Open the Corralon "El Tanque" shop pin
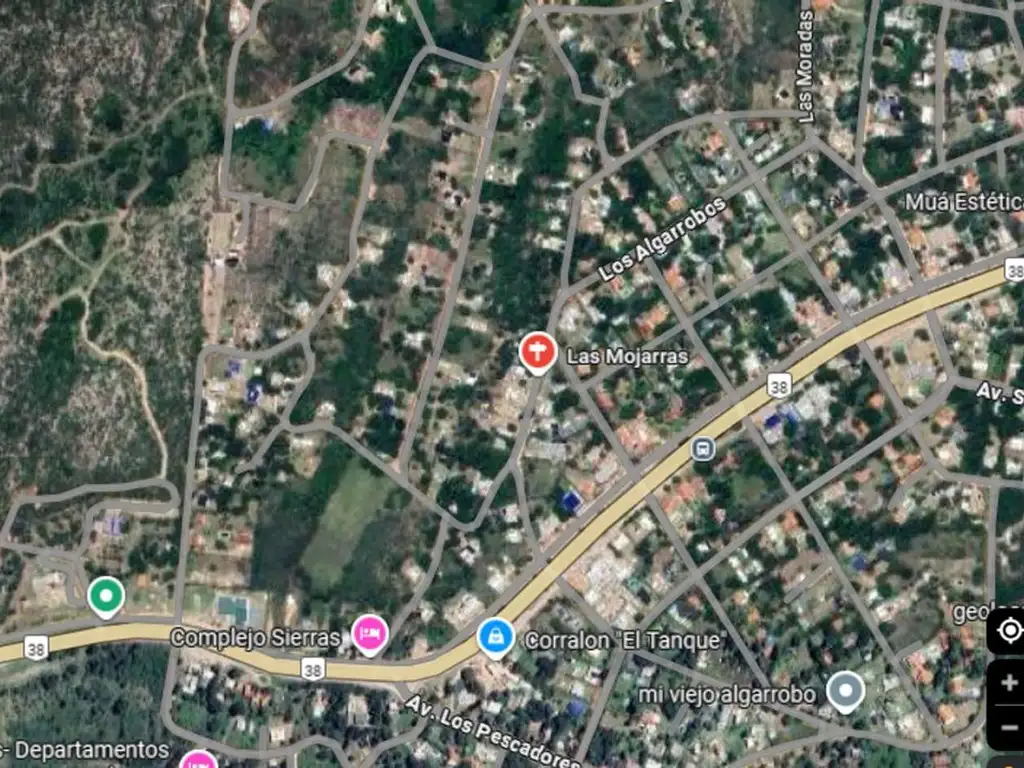1024x768 pixels. point(495,637)
